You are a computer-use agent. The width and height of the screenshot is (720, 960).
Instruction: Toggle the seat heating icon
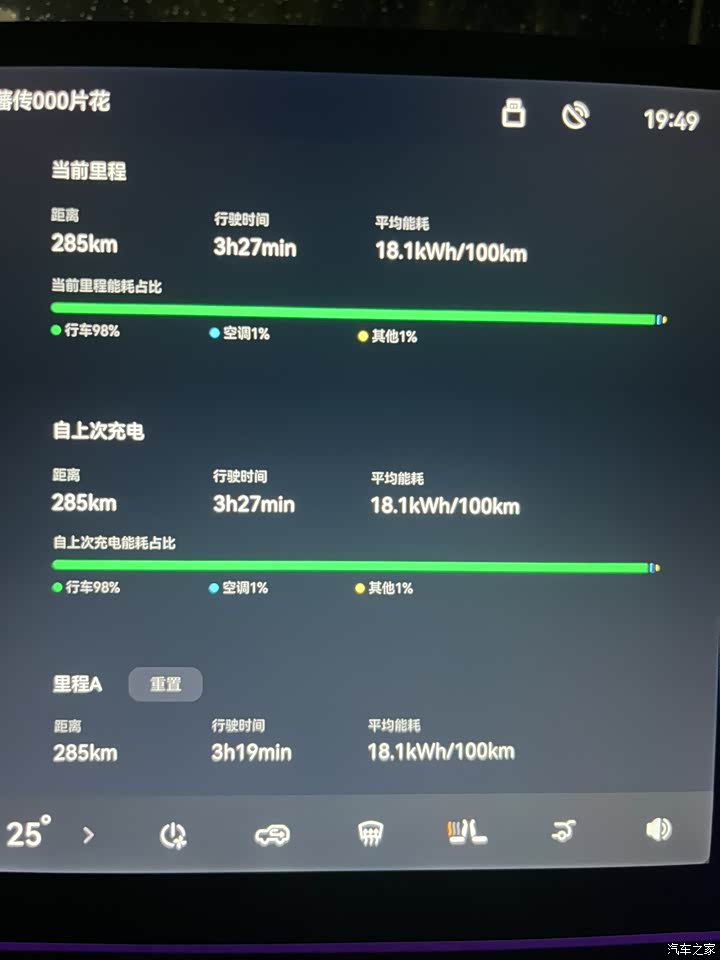(467, 831)
